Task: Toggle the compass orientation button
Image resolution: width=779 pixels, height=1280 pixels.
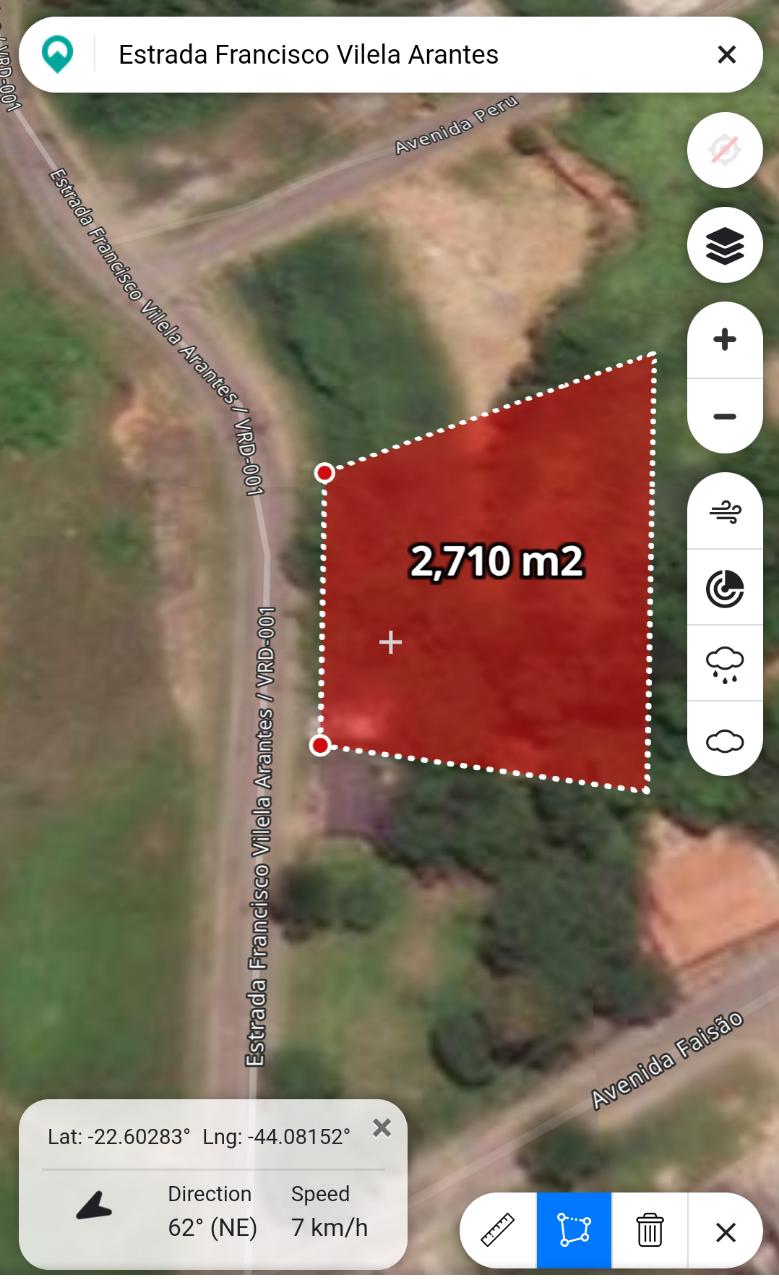Action: pyautogui.click(x=725, y=151)
